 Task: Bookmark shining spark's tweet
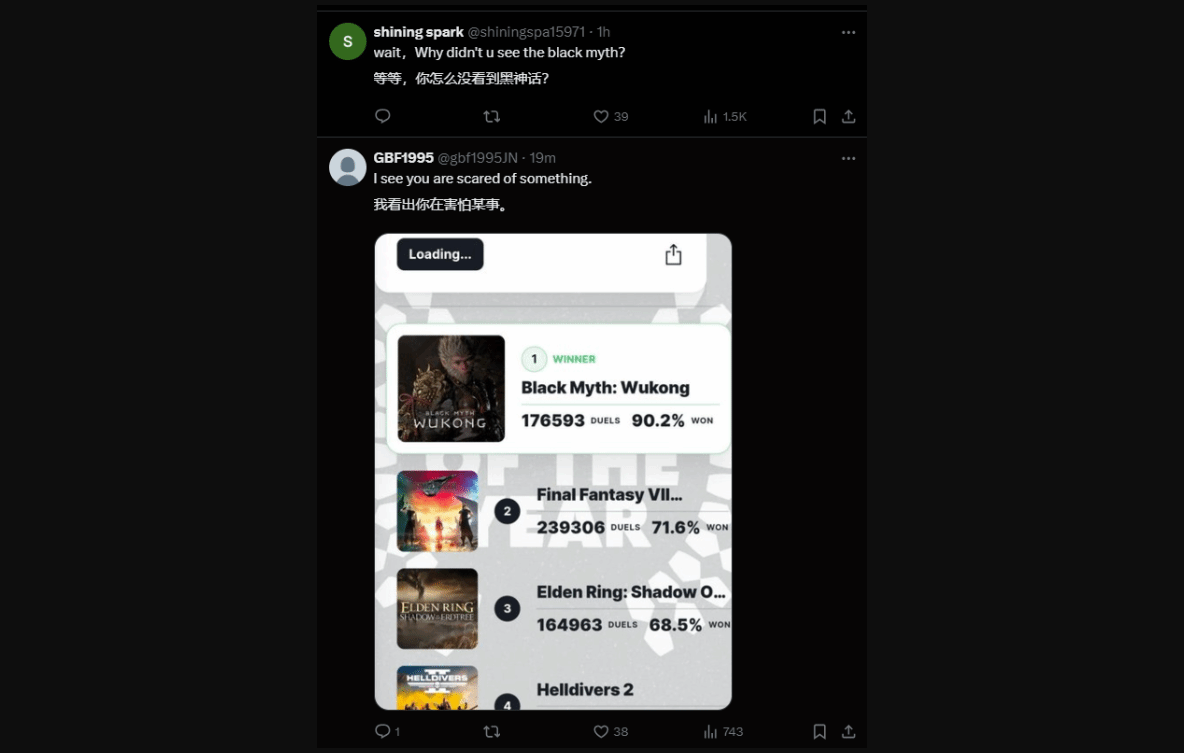point(819,116)
